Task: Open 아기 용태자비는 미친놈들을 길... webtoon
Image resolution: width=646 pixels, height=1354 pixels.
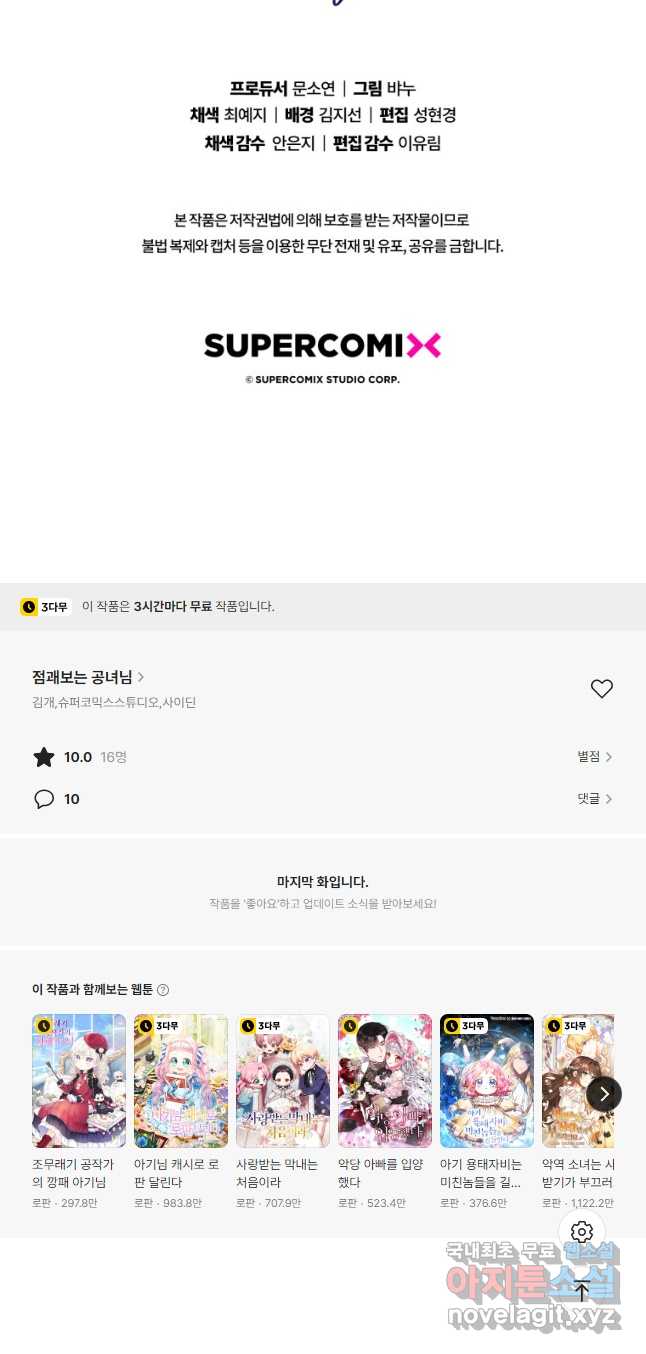Action: (x=487, y=1081)
